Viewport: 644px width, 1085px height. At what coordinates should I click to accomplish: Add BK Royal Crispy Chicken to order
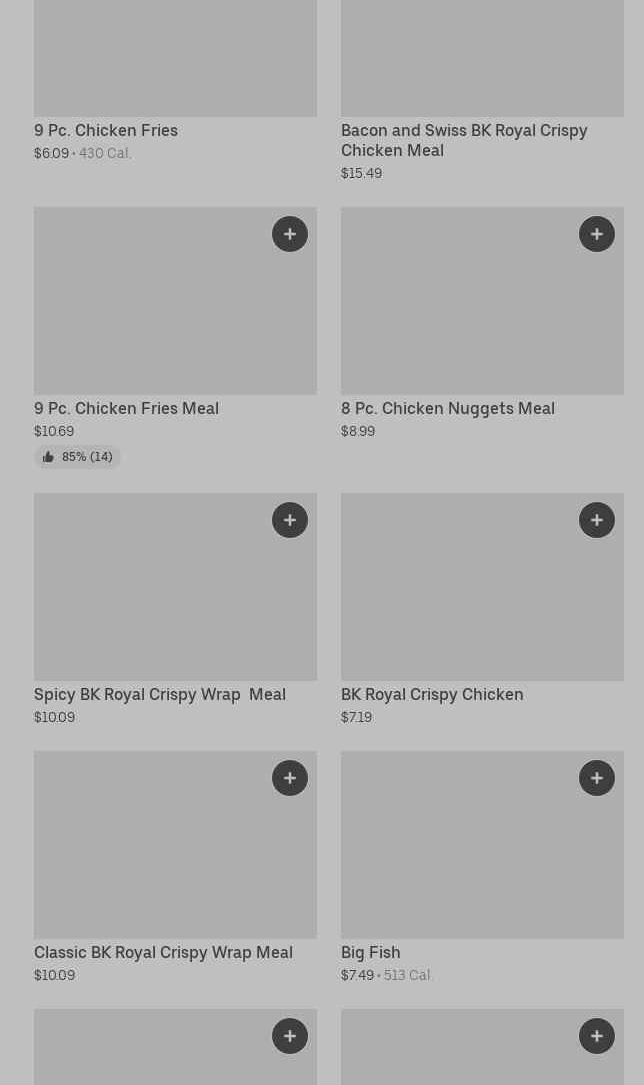(597, 520)
